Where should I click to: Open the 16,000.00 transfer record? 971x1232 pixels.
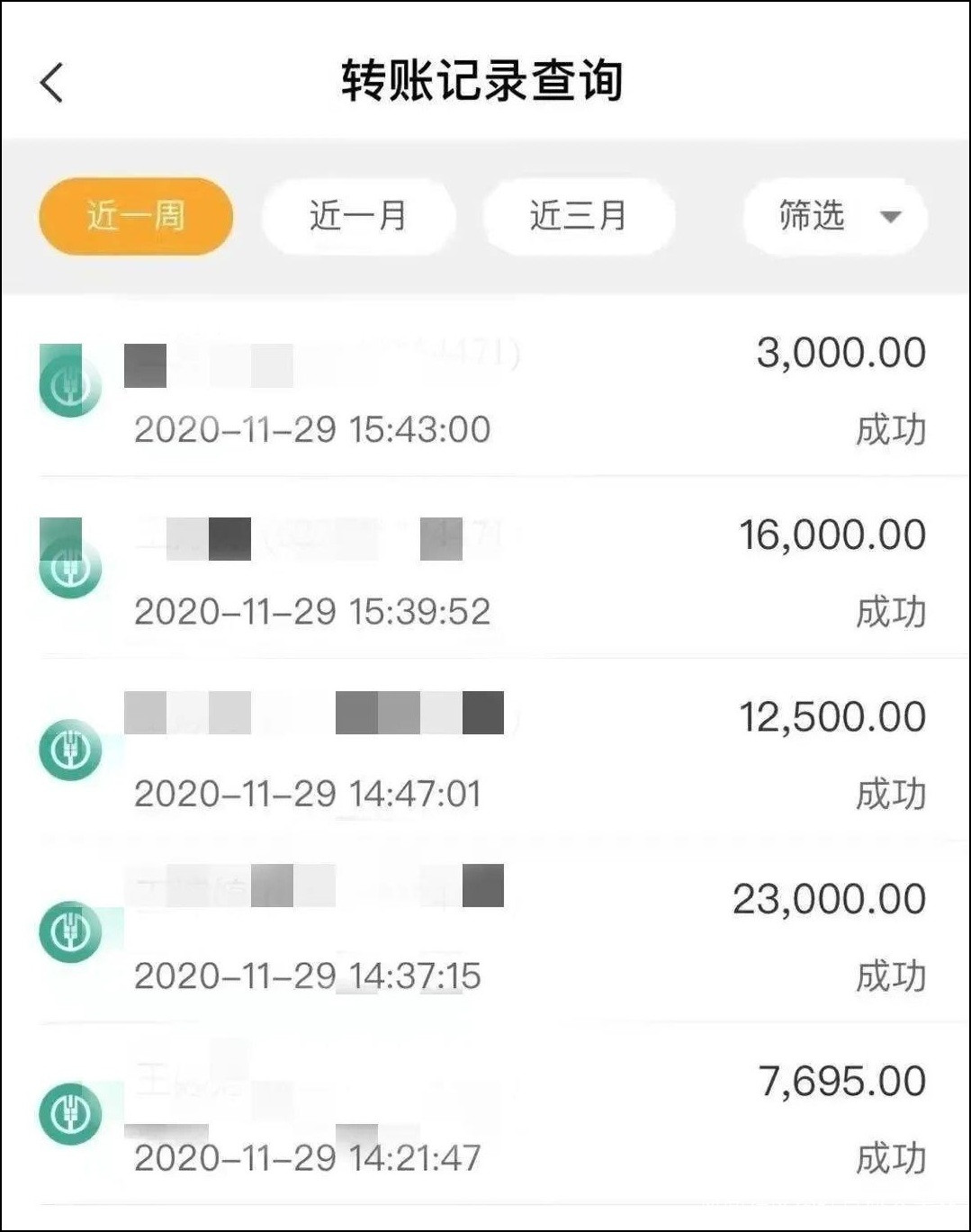485,571
